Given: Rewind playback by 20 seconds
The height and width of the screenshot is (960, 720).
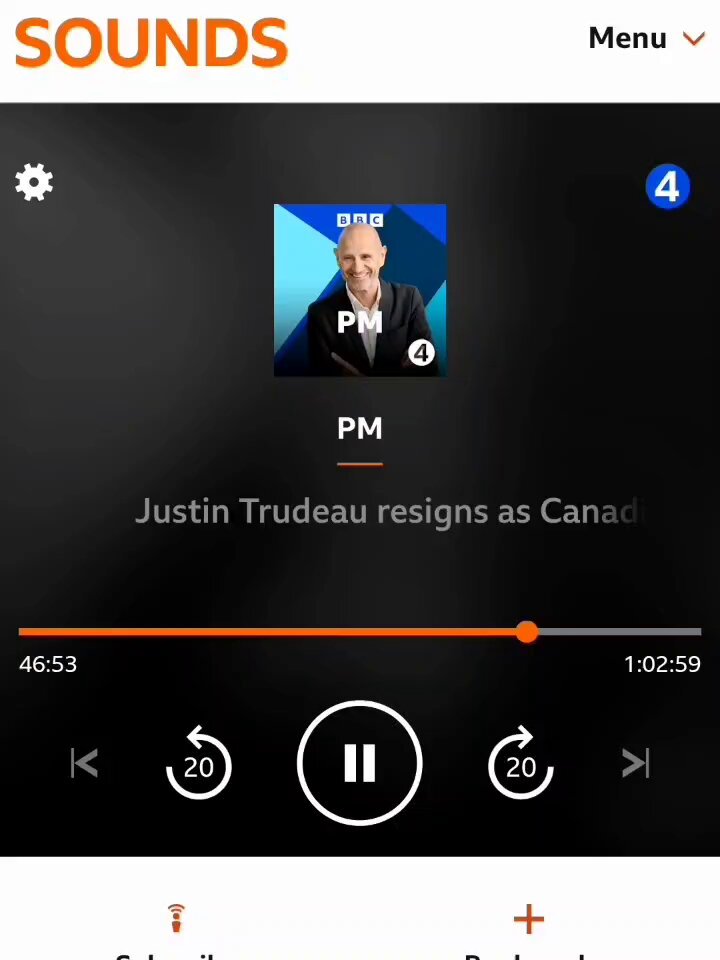Looking at the screenshot, I should pyautogui.click(x=198, y=763).
